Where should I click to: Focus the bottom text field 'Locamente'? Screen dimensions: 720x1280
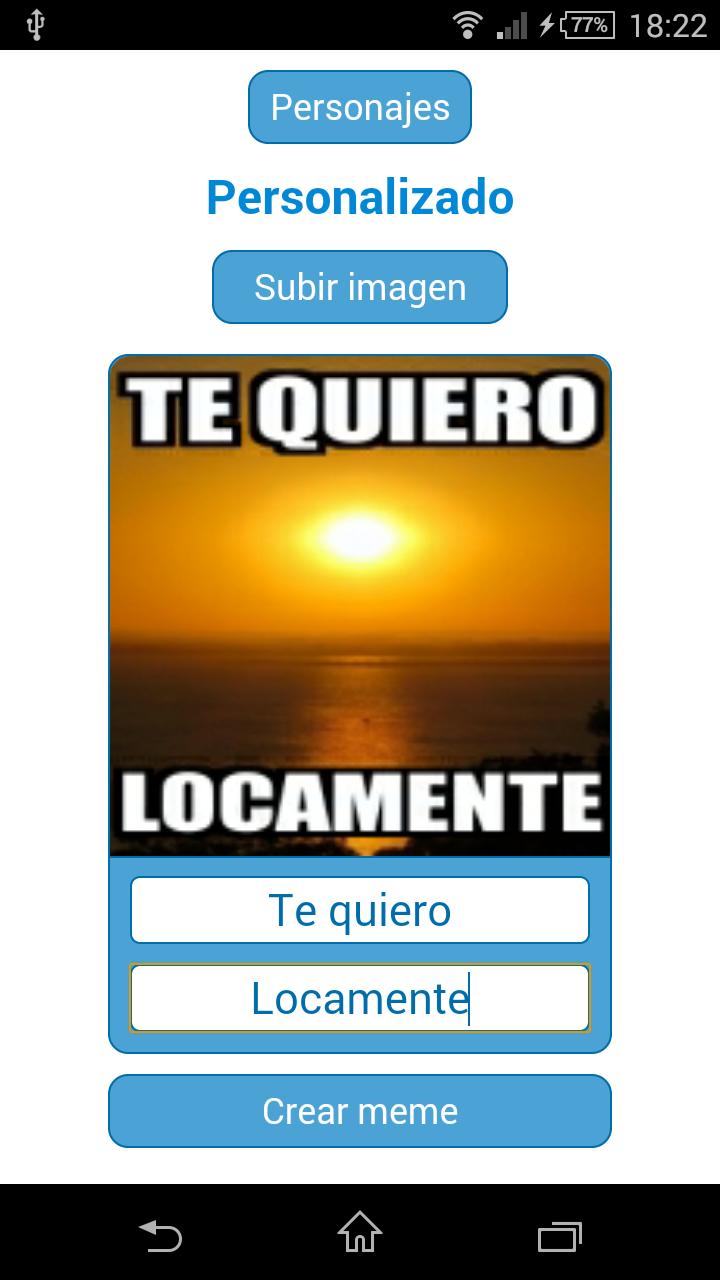coord(360,998)
